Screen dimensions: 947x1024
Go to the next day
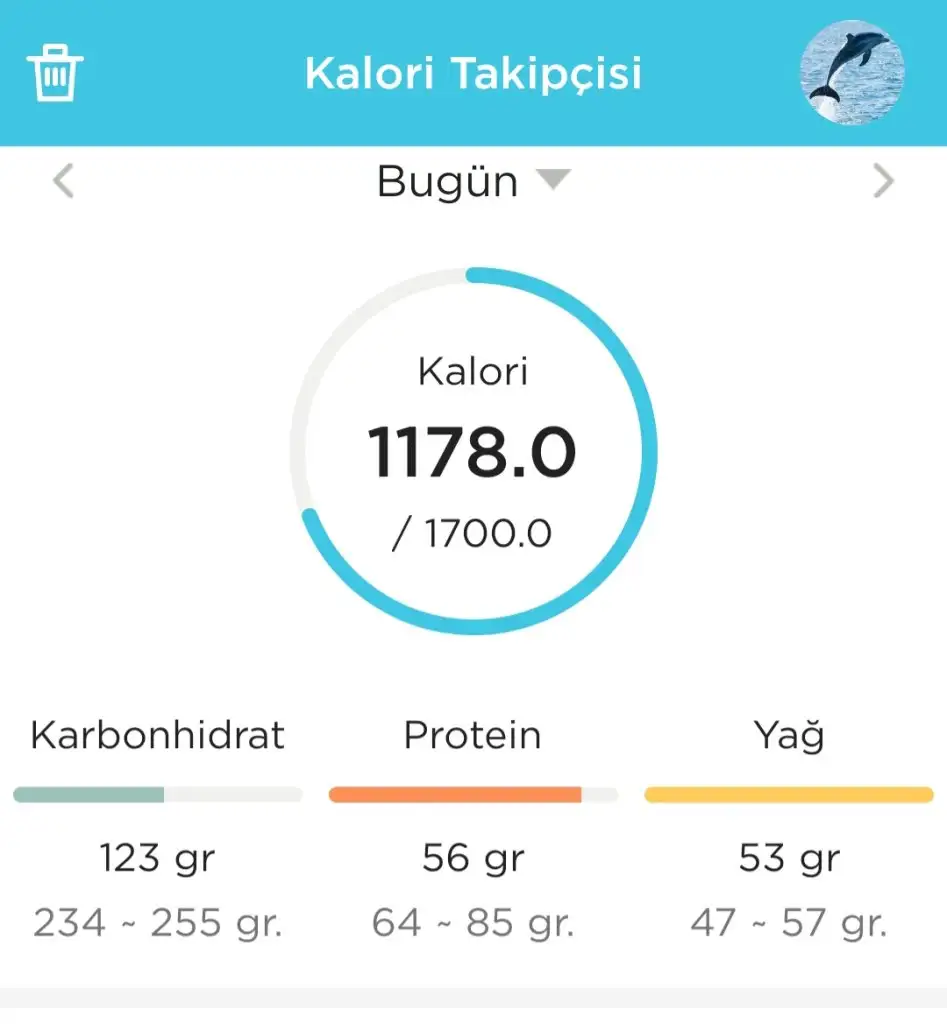[883, 182]
